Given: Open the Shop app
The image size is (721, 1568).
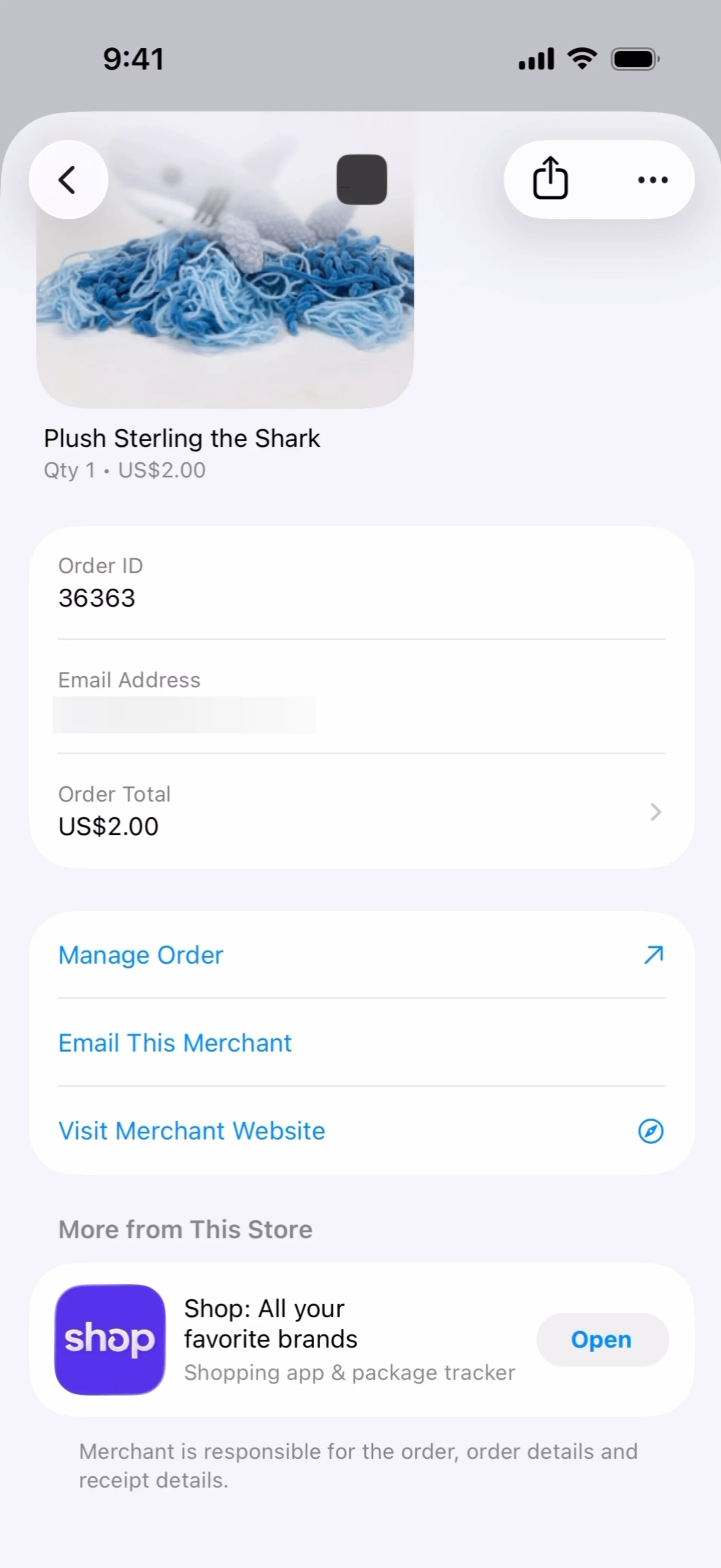Looking at the screenshot, I should pyautogui.click(x=602, y=1339).
